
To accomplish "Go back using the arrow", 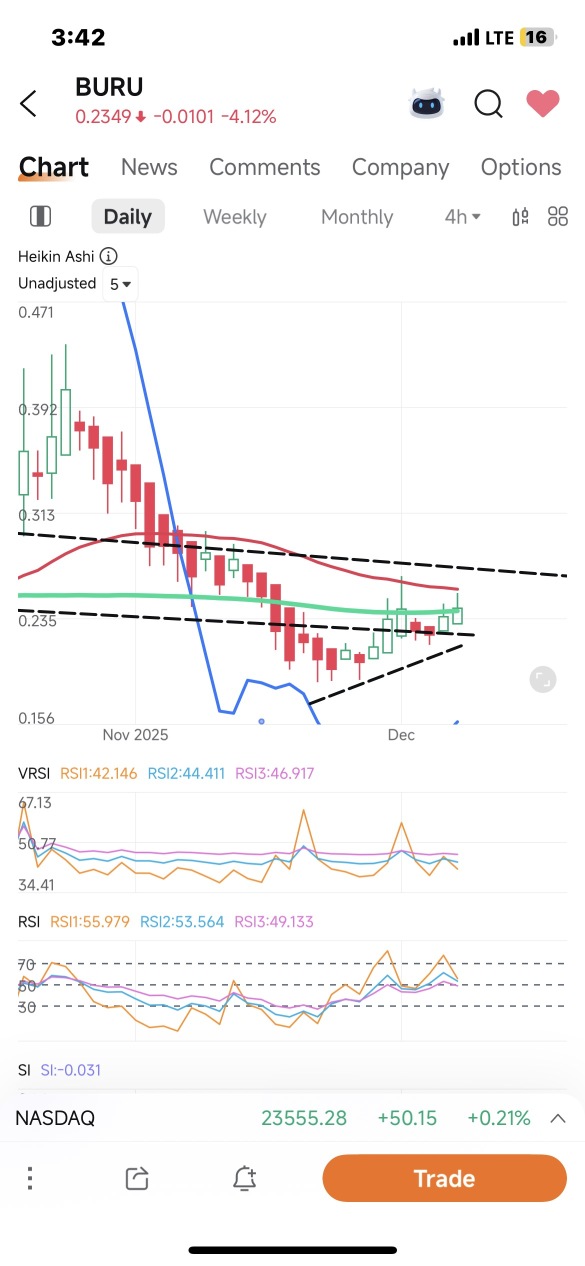I will (x=29, y=103).
